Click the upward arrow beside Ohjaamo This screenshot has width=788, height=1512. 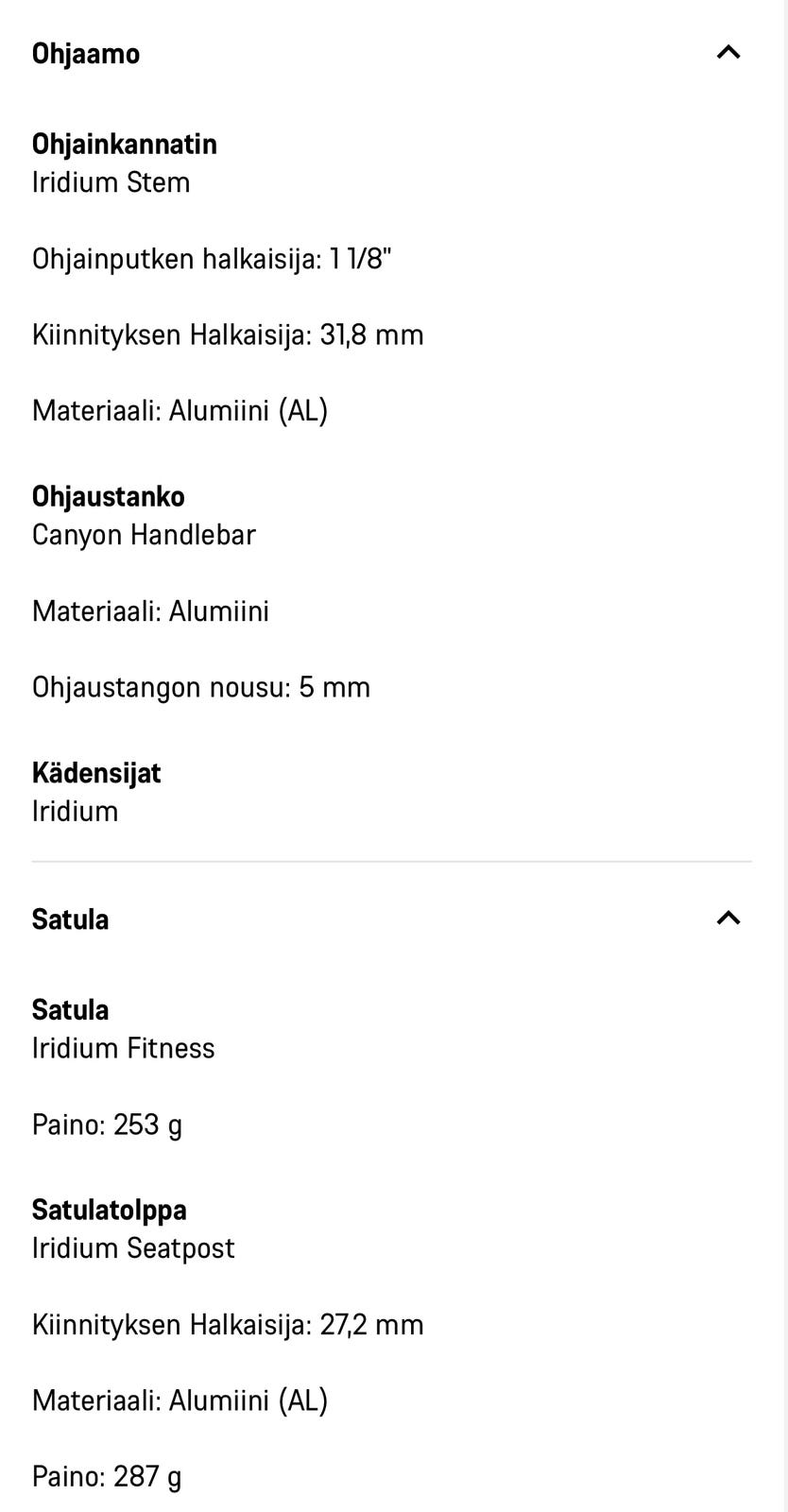pyautogui.click(x=727, y=53)
